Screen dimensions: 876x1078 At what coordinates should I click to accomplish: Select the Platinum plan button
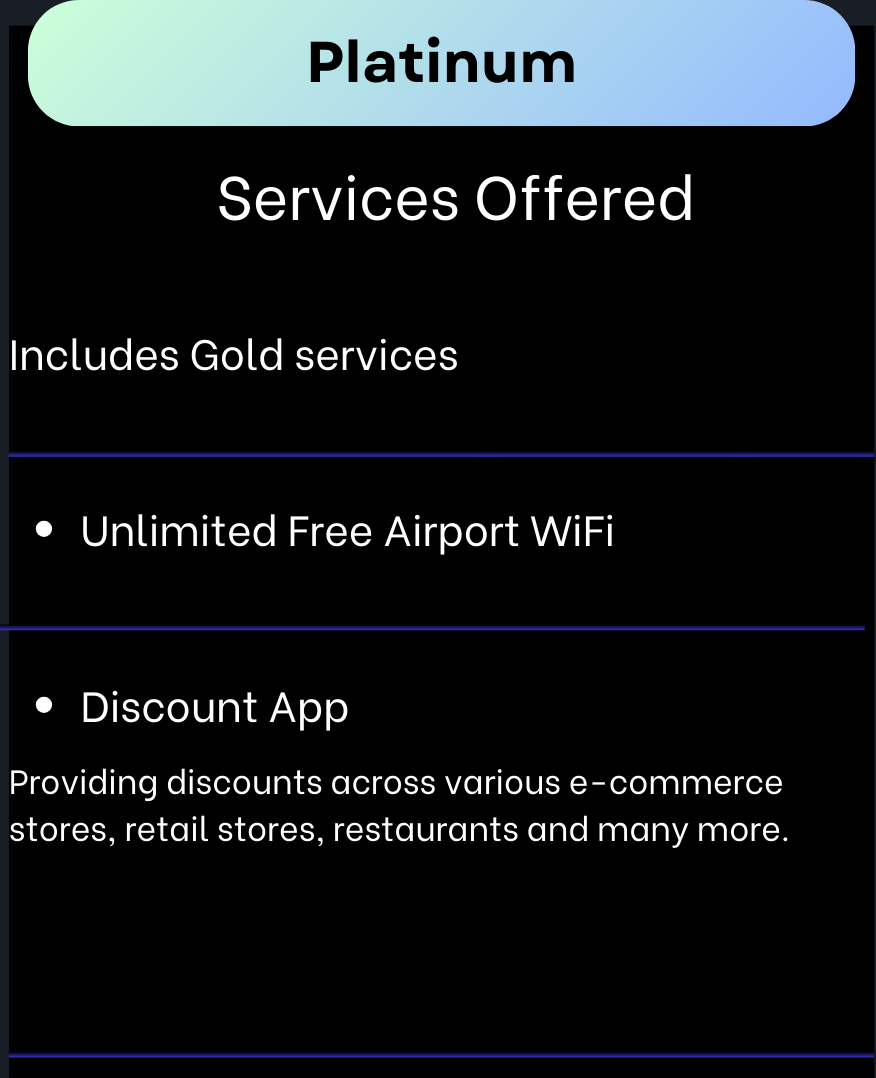coord(441,63)
